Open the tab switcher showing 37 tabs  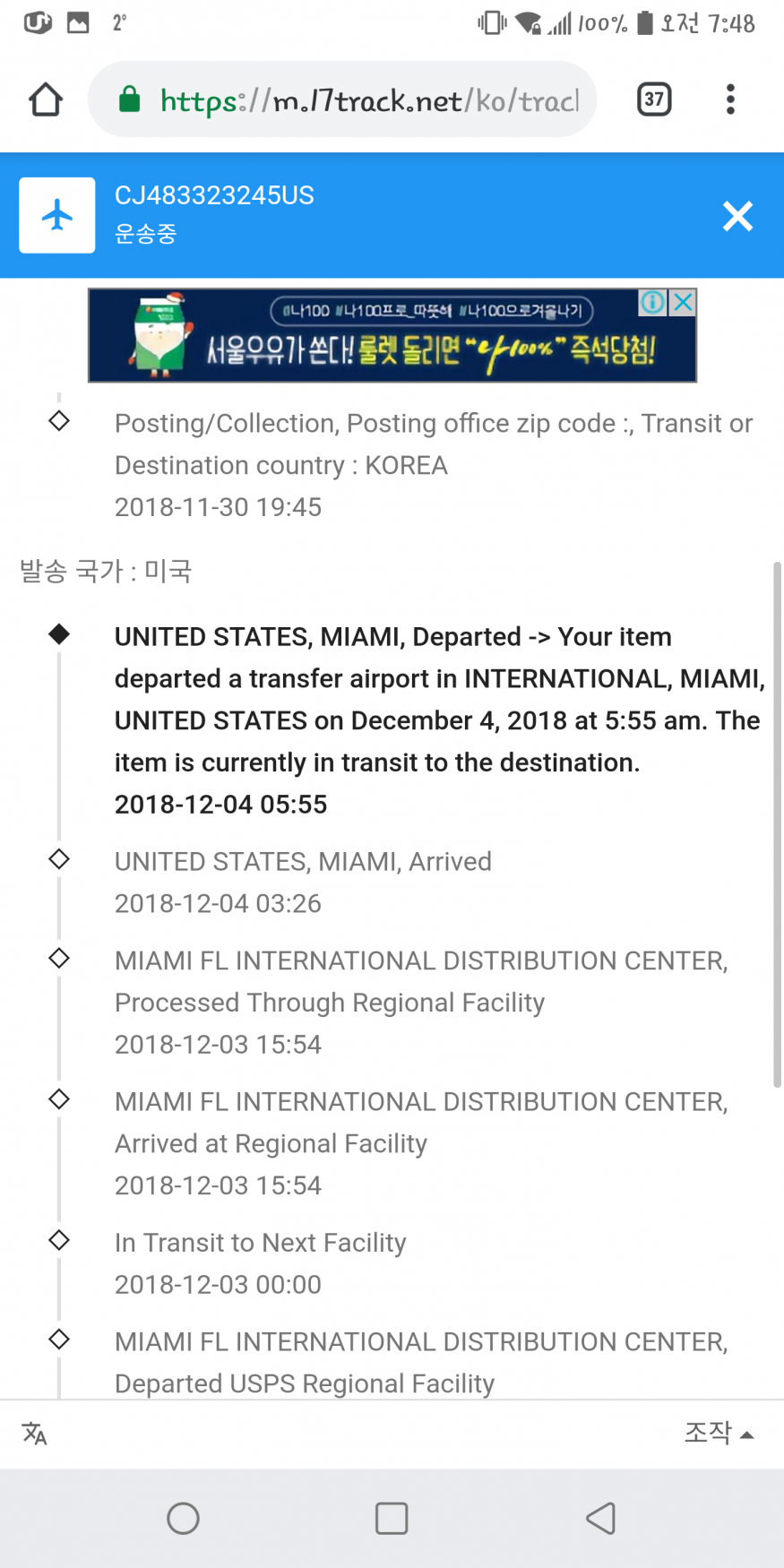654,99
